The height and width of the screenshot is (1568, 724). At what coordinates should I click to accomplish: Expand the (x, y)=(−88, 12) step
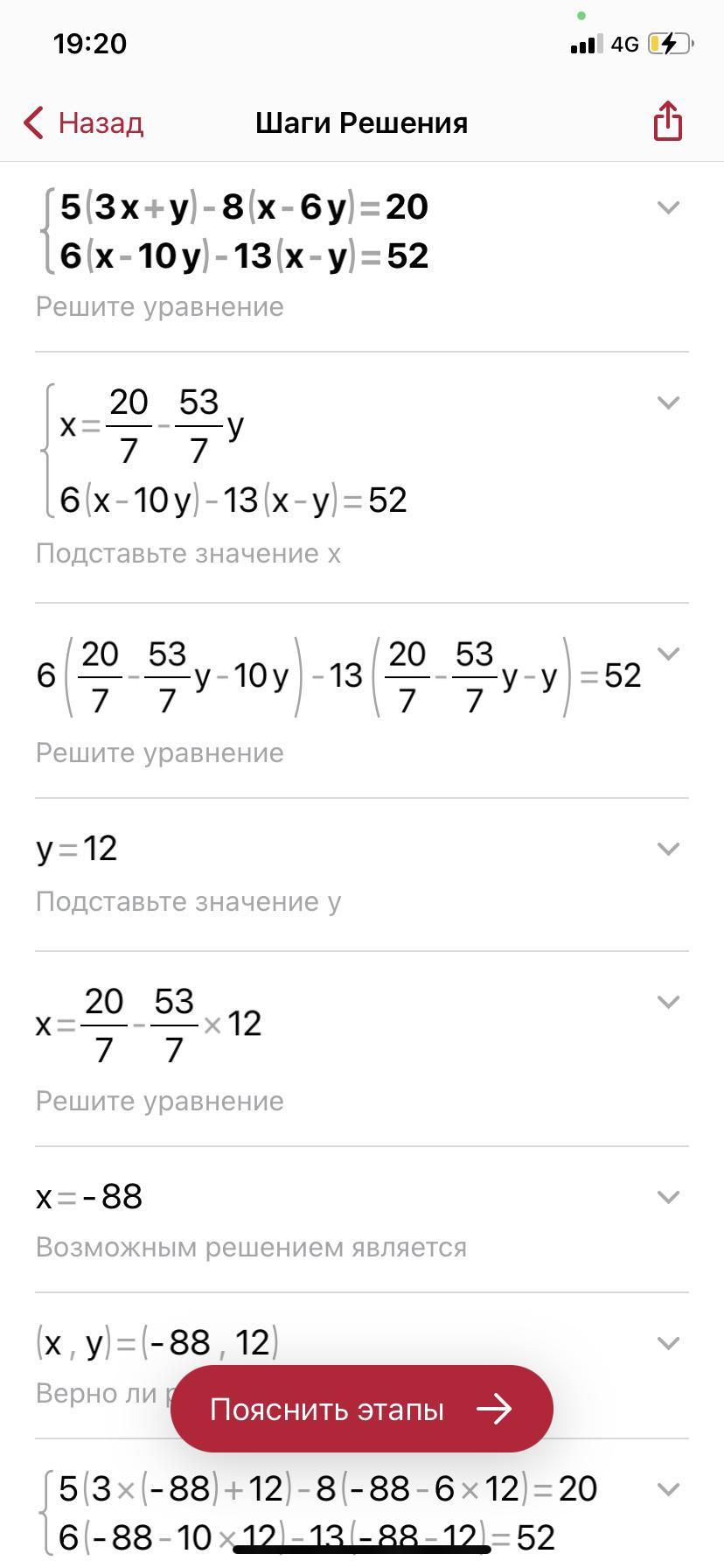point(668,1343)
